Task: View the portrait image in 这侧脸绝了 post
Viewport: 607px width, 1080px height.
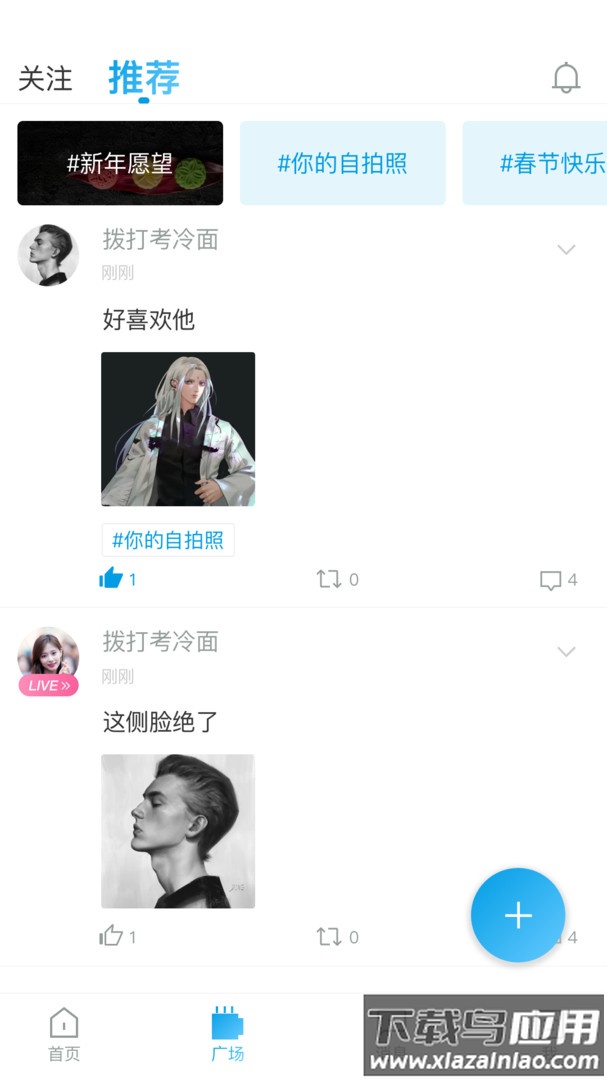Action: [x=178, y=831]
